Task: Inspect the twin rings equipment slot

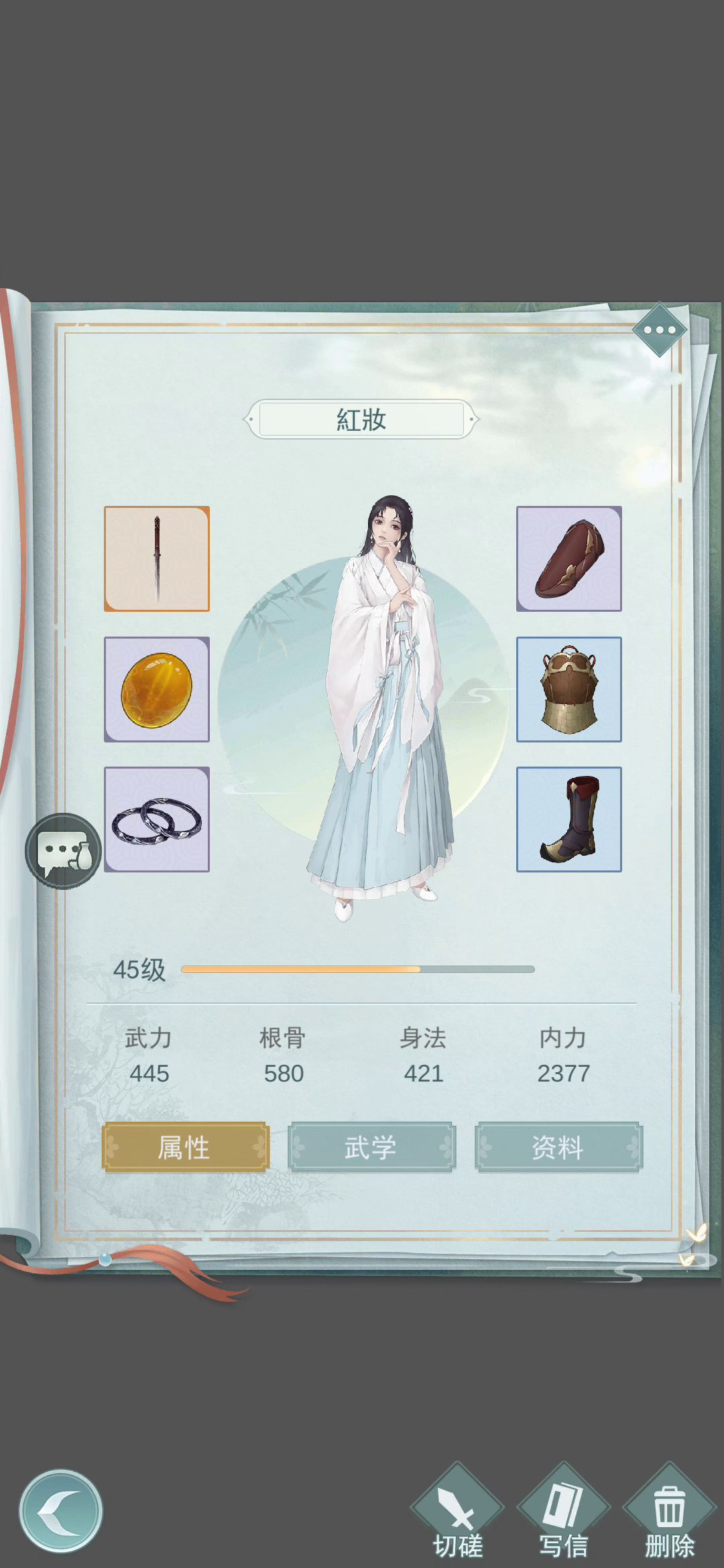Action: 157,820
